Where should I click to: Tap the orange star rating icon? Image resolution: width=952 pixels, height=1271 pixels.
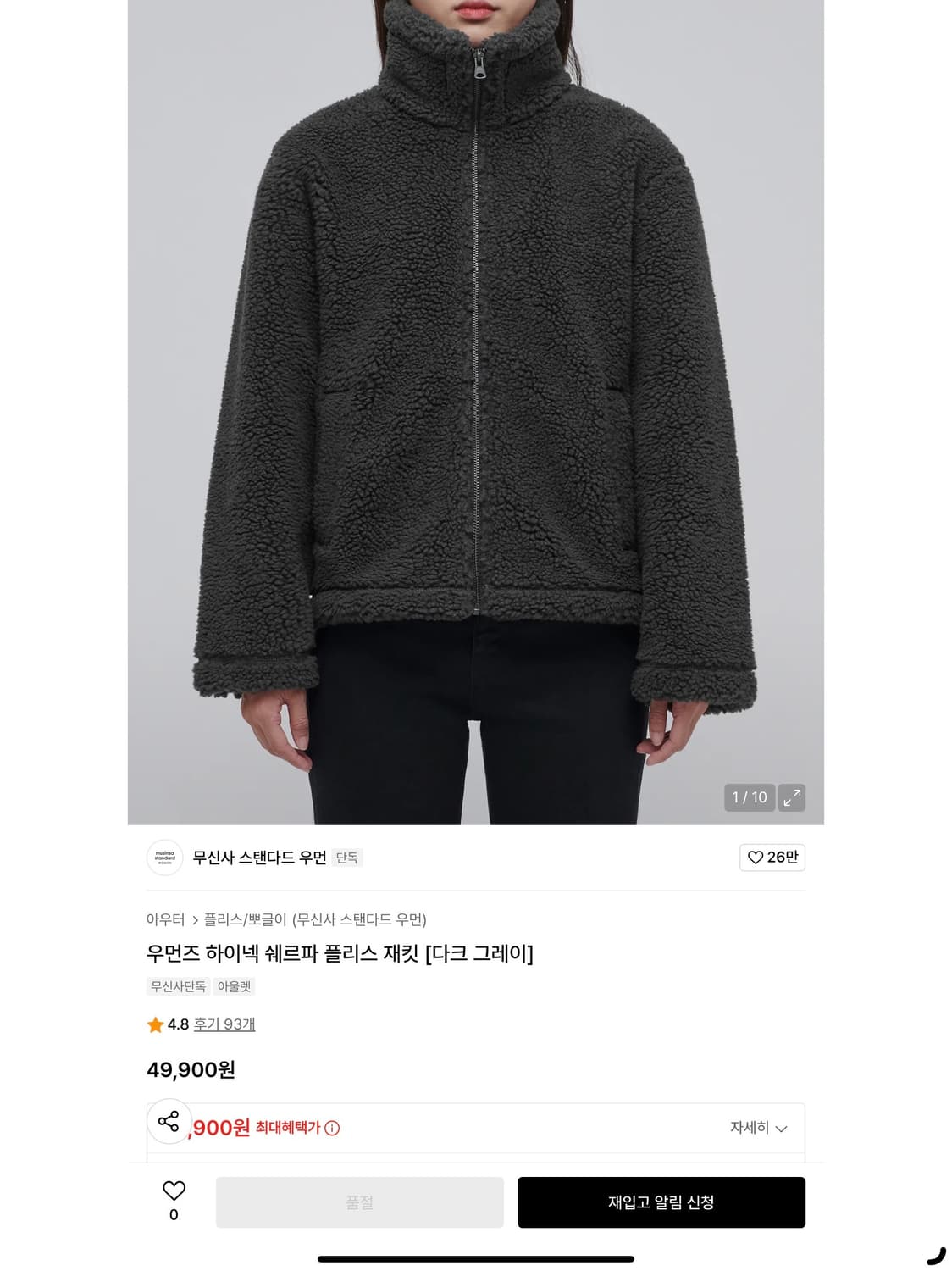point(153,1025)
